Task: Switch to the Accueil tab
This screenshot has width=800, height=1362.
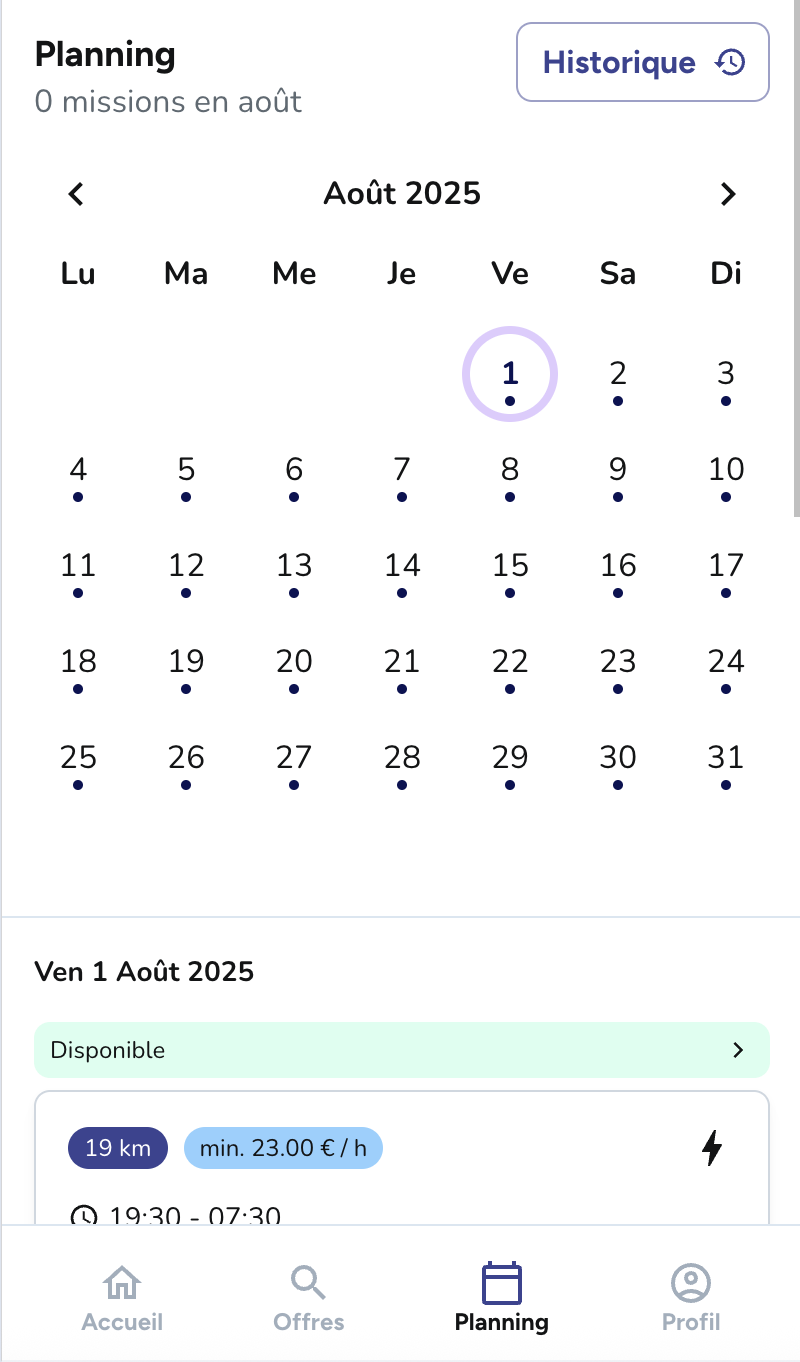Action: click(122, 1297)
